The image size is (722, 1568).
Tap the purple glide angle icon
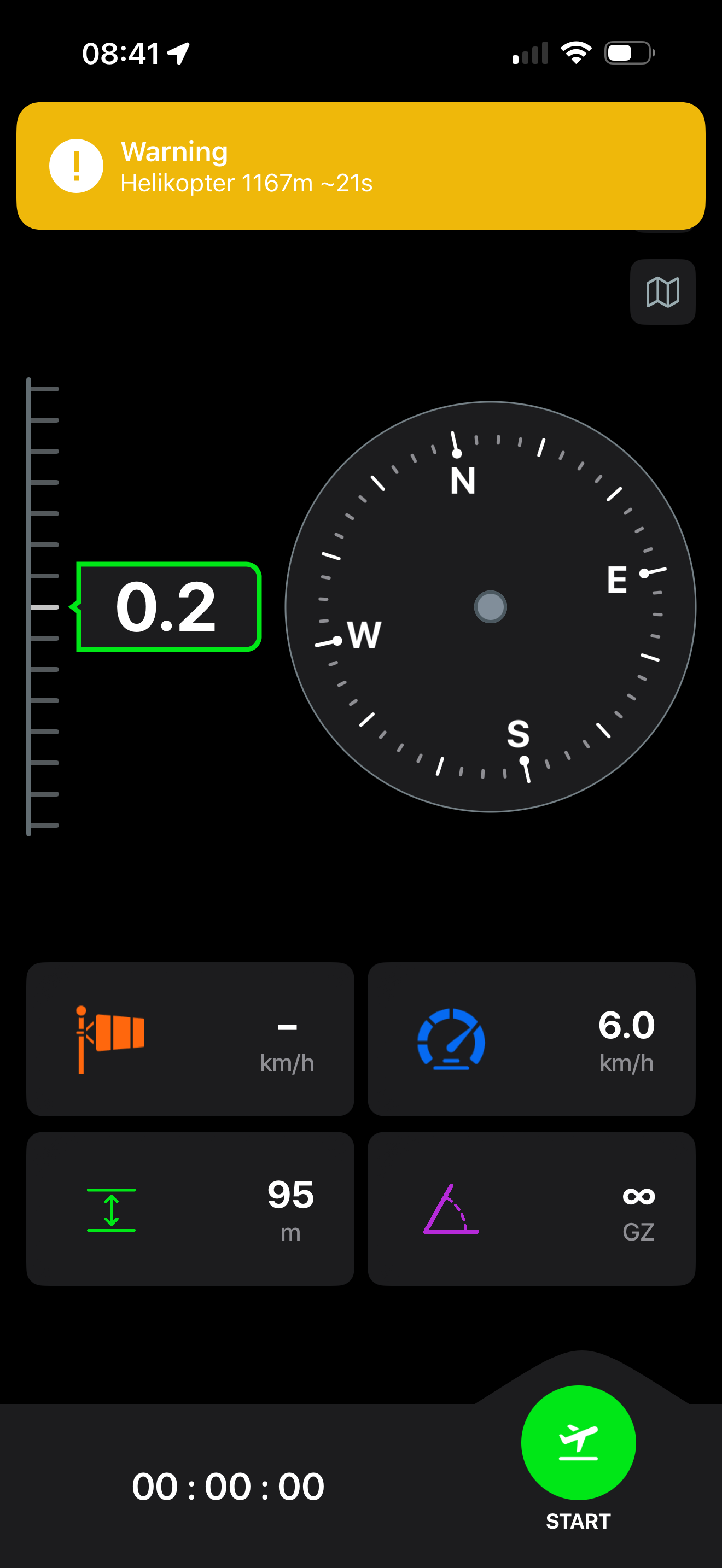click(452, 1209)
